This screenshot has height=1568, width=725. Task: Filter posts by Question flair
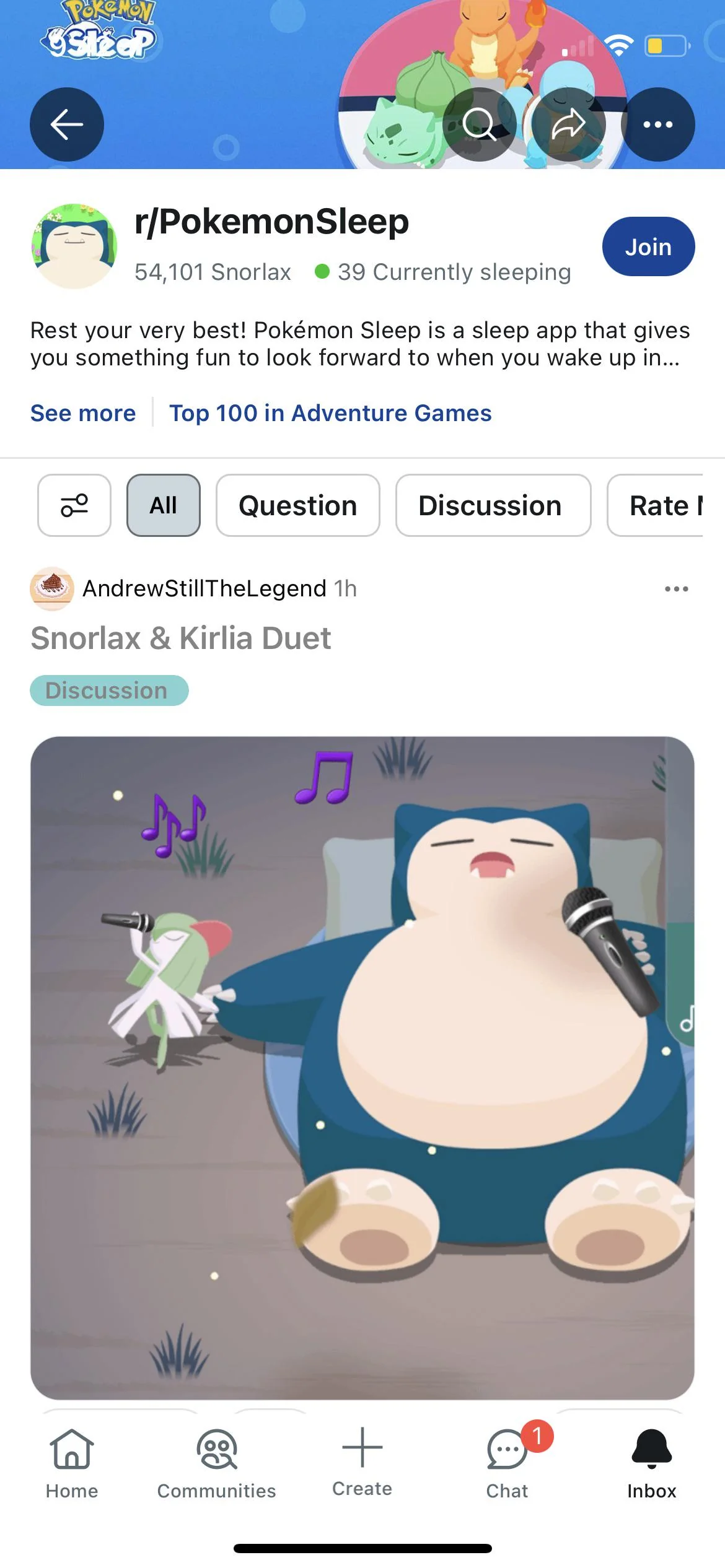point(297,505)
